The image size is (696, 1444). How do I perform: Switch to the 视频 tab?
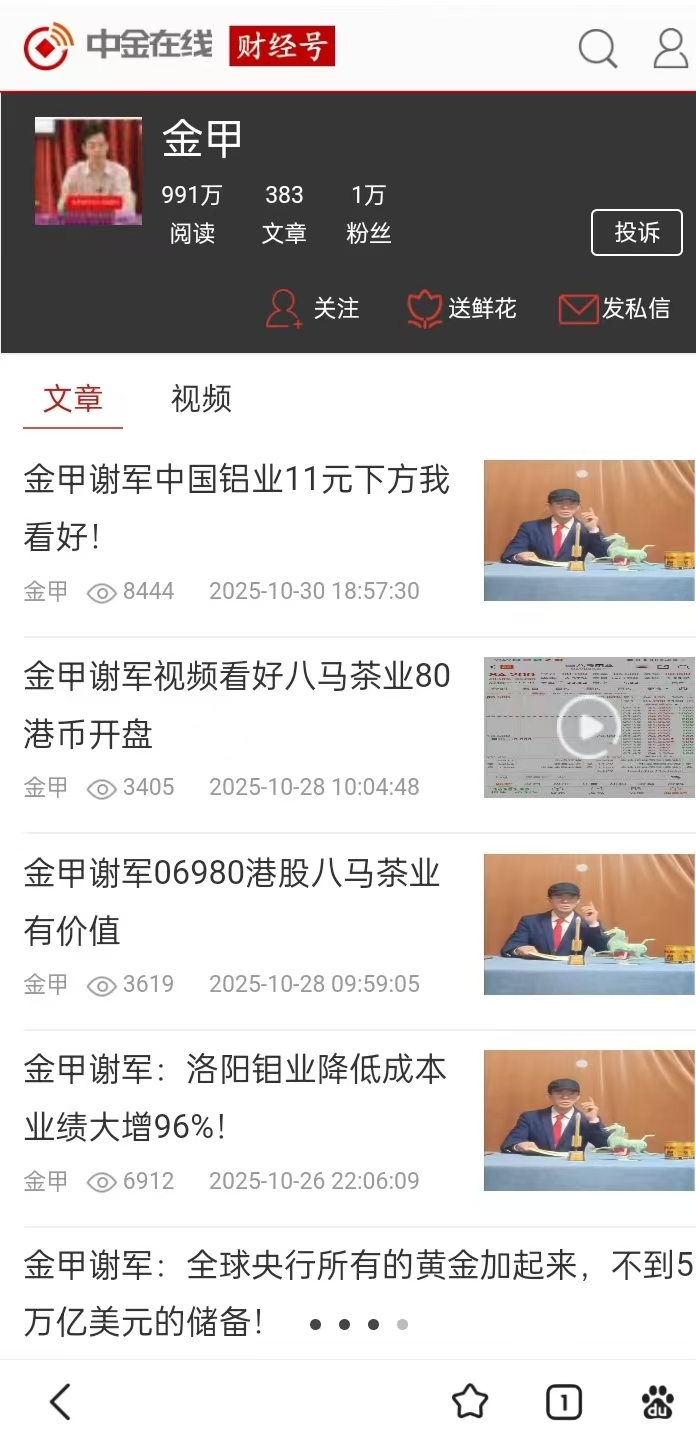click(201, 398)
